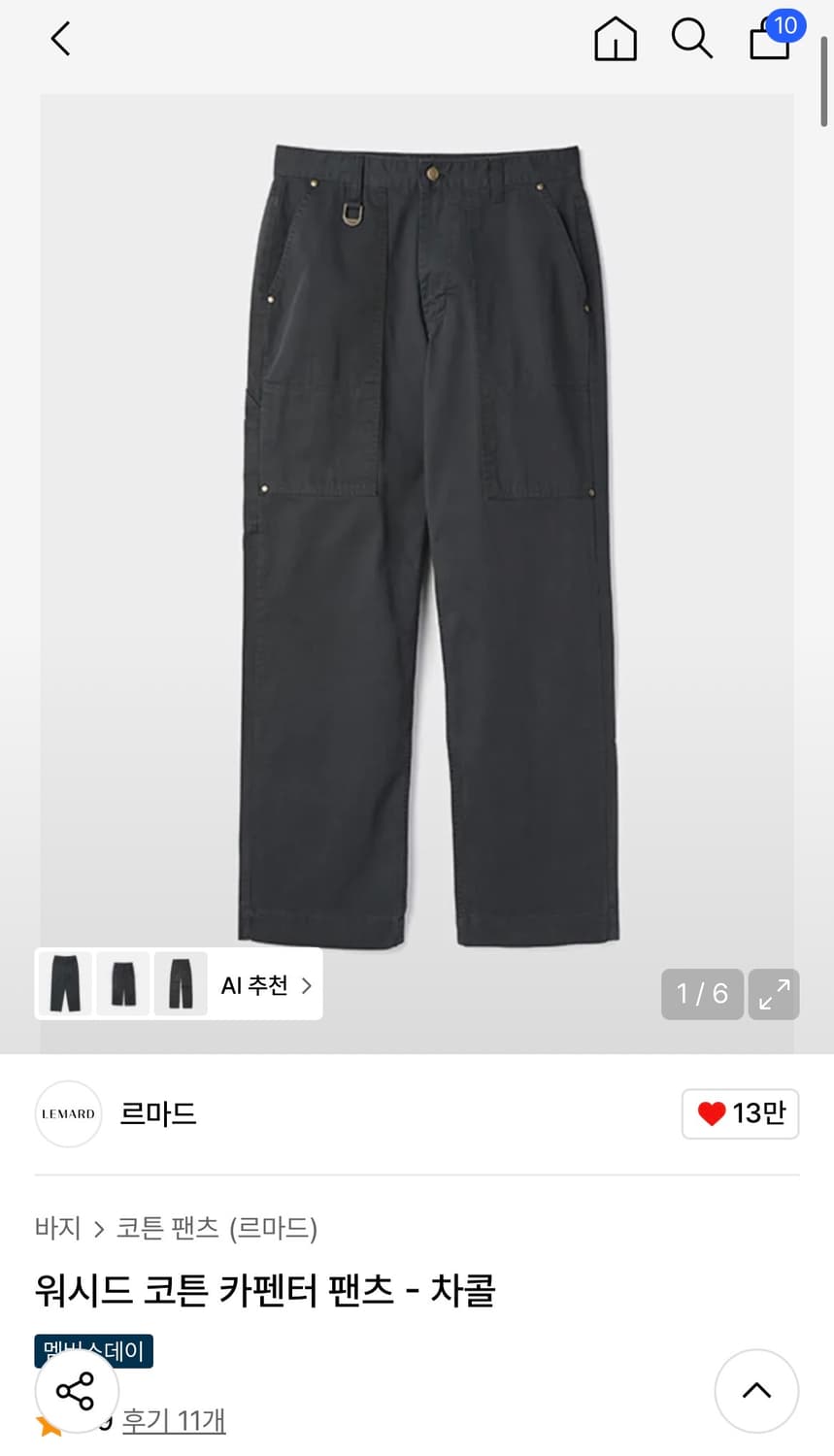The image size is (834, 1456).
Task: Open AI 추천 recommendations
Action: pos(265,984)
